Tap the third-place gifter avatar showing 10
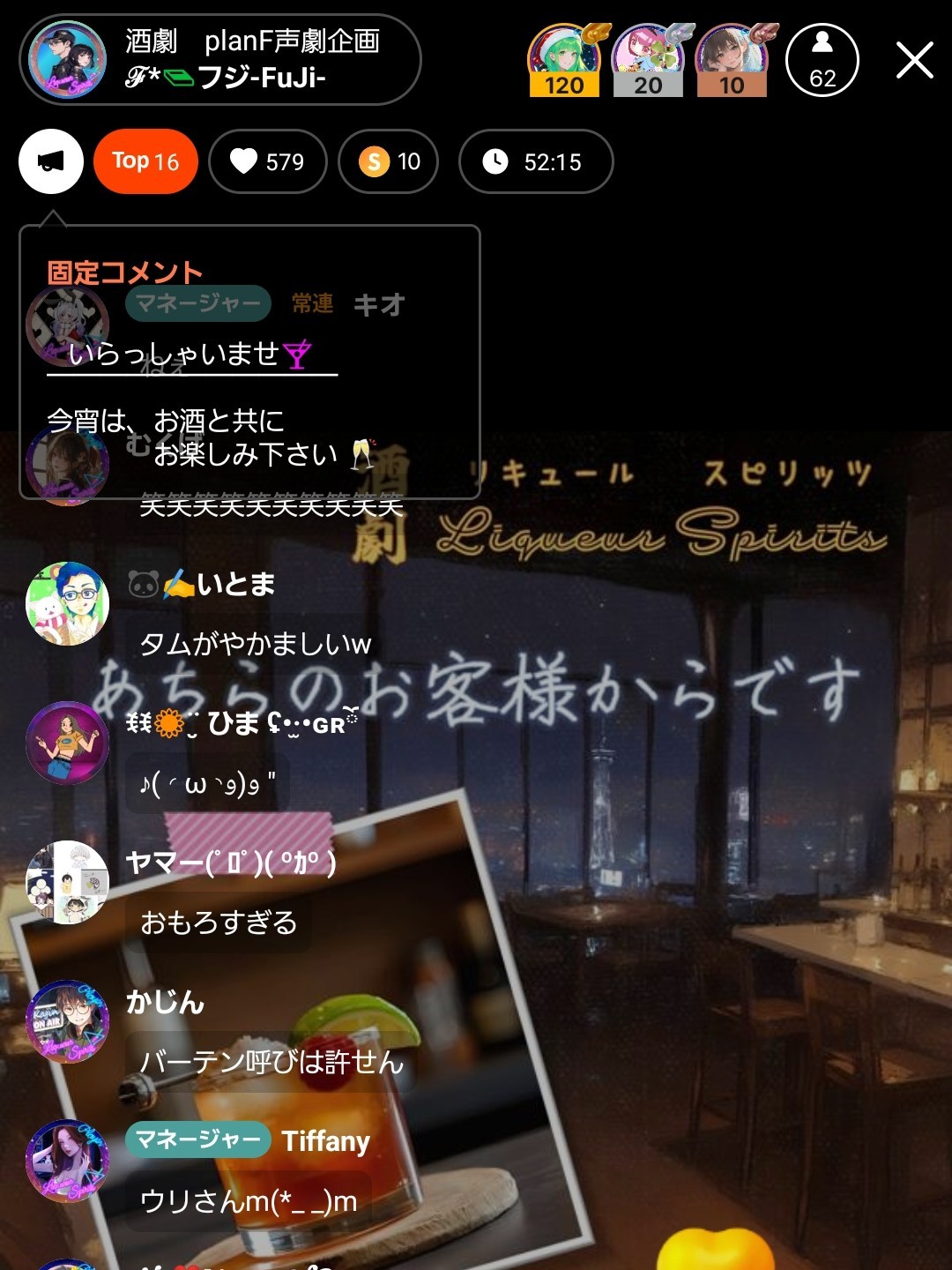 click(732, 55)
